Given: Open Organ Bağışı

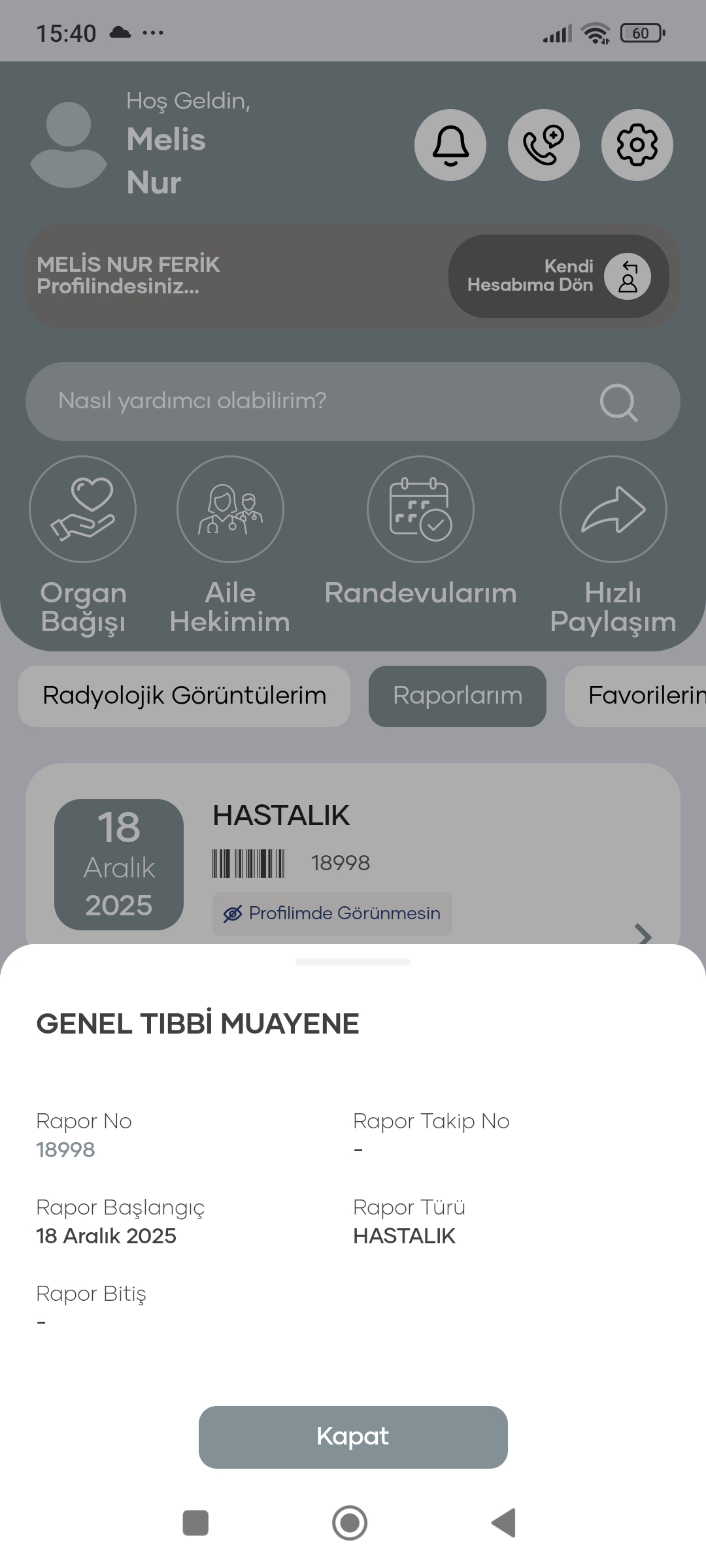Looking at the screenshot, I should tap(83, 510).
